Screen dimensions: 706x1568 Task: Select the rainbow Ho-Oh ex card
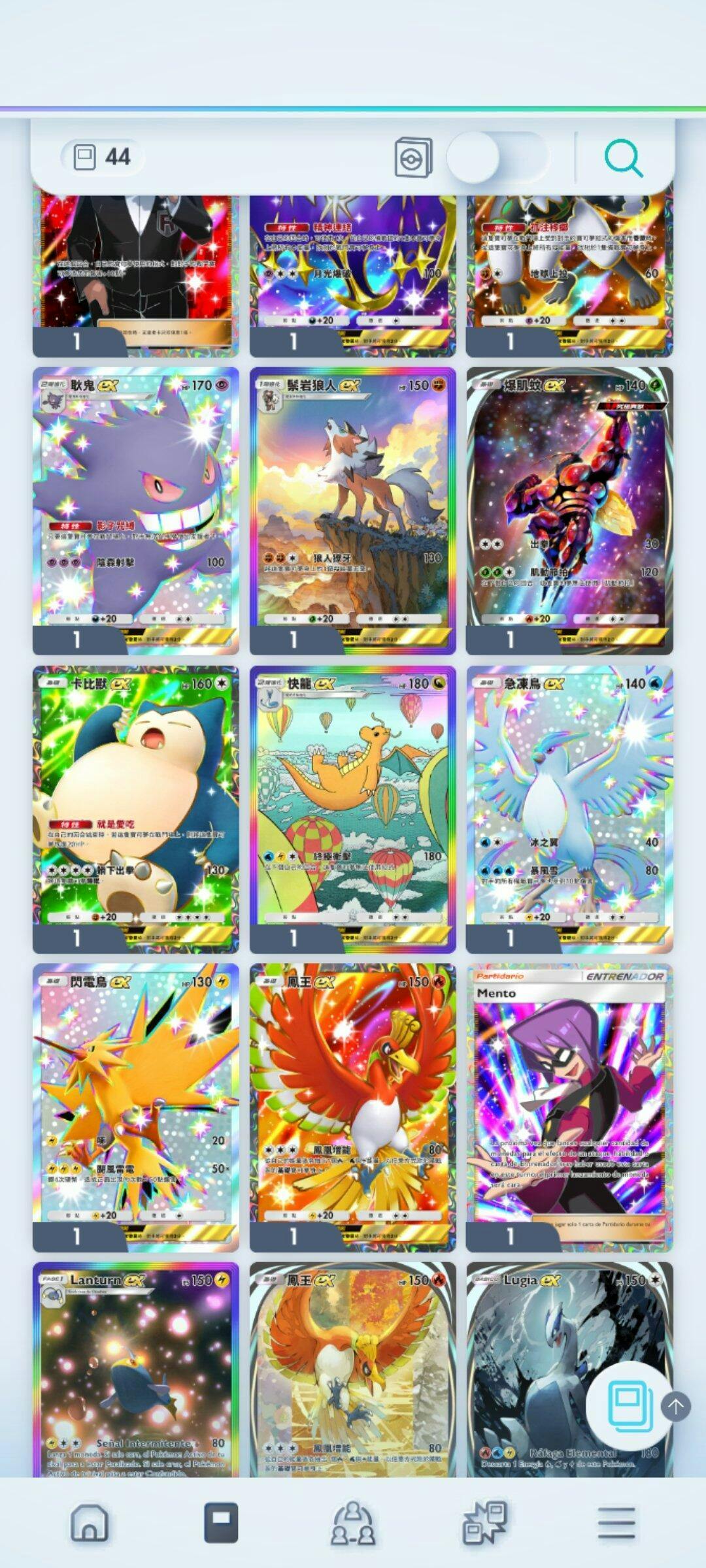pyautogui.click(x=352, y=1098)
